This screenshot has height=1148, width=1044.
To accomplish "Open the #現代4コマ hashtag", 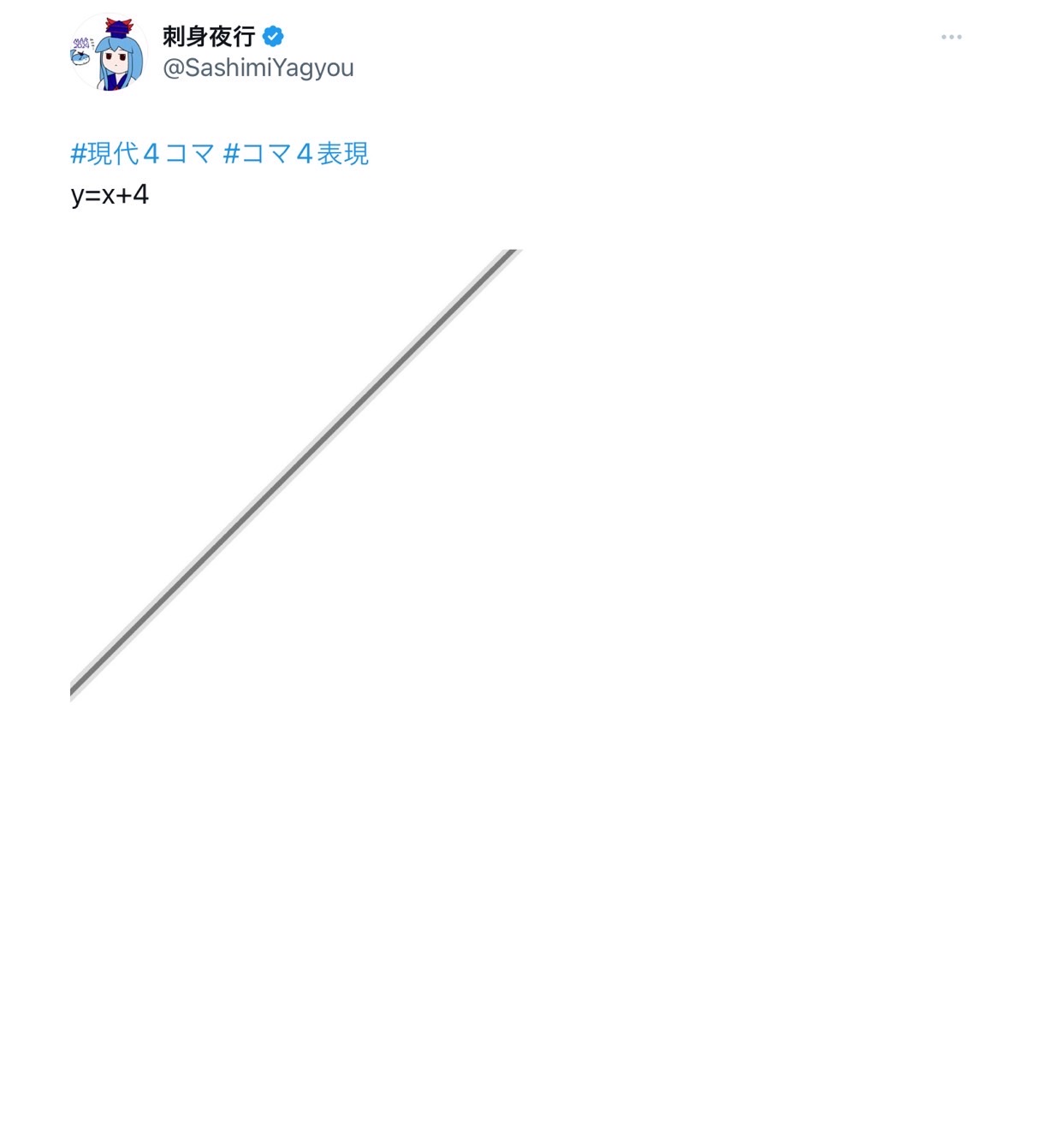I will [x=142, y=154].
